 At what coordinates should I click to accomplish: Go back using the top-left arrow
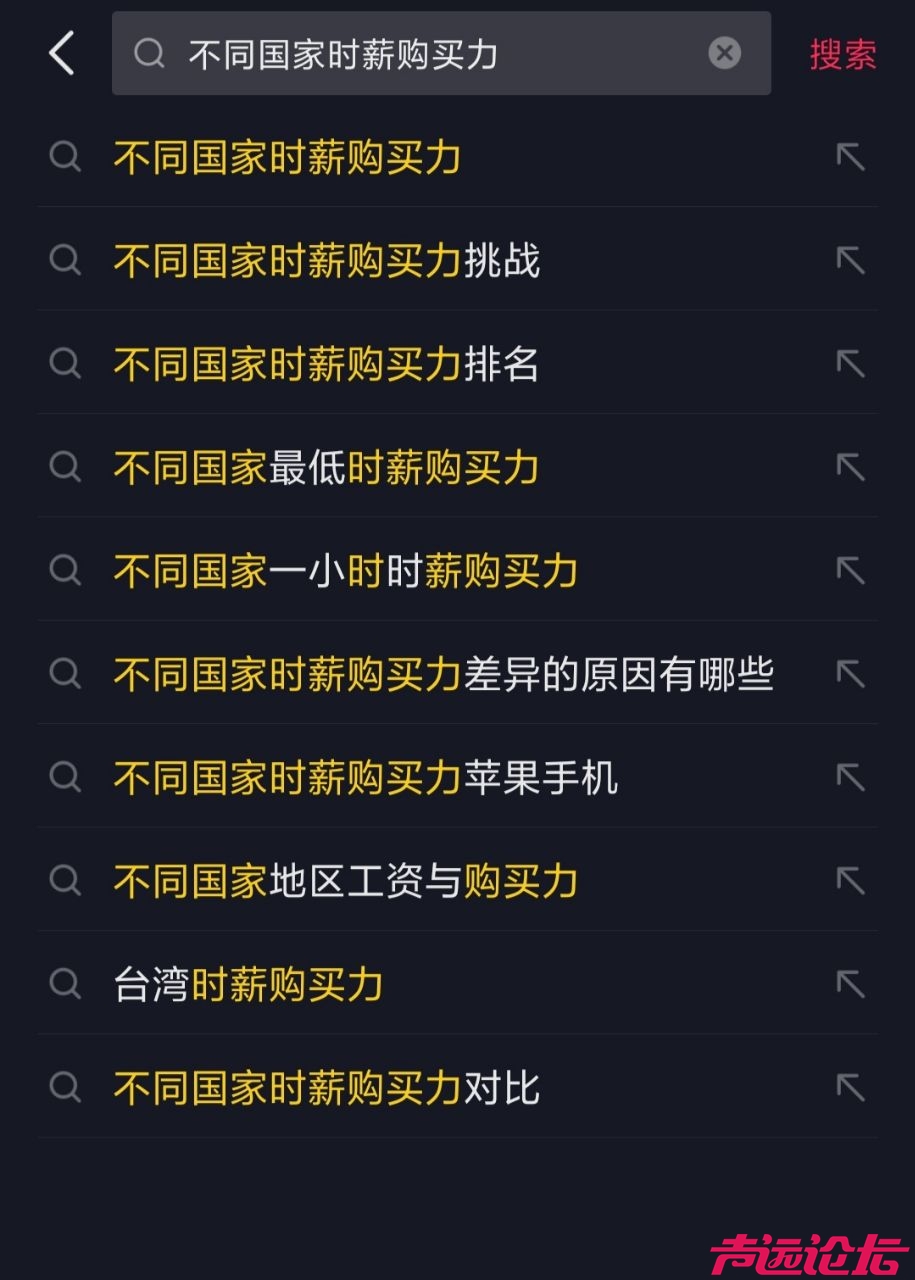tap(62, 53)
